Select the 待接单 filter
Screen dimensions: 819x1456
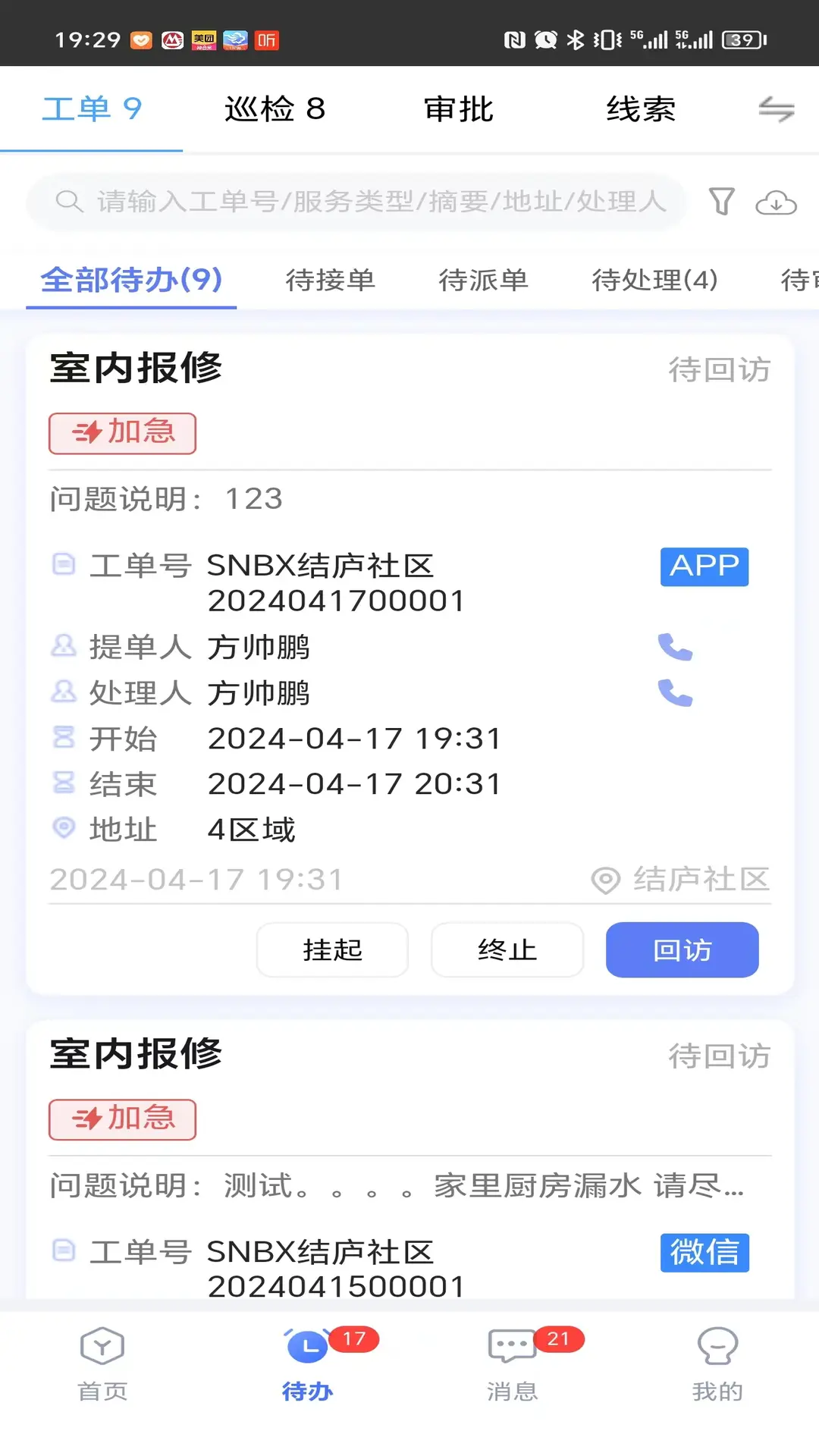click(x=330, y=280)
